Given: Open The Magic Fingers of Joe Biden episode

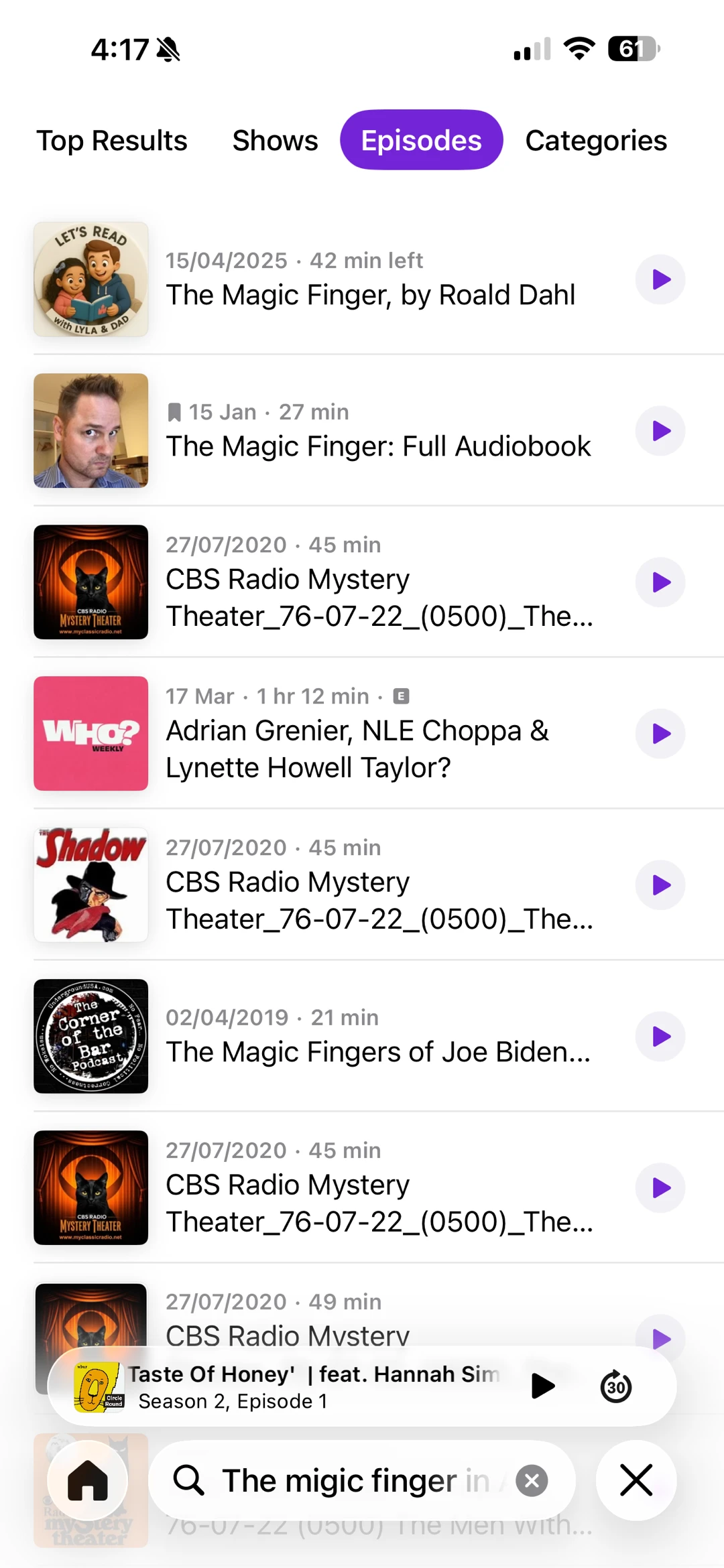Looking at the screenshot, I should click(378, 1052).
